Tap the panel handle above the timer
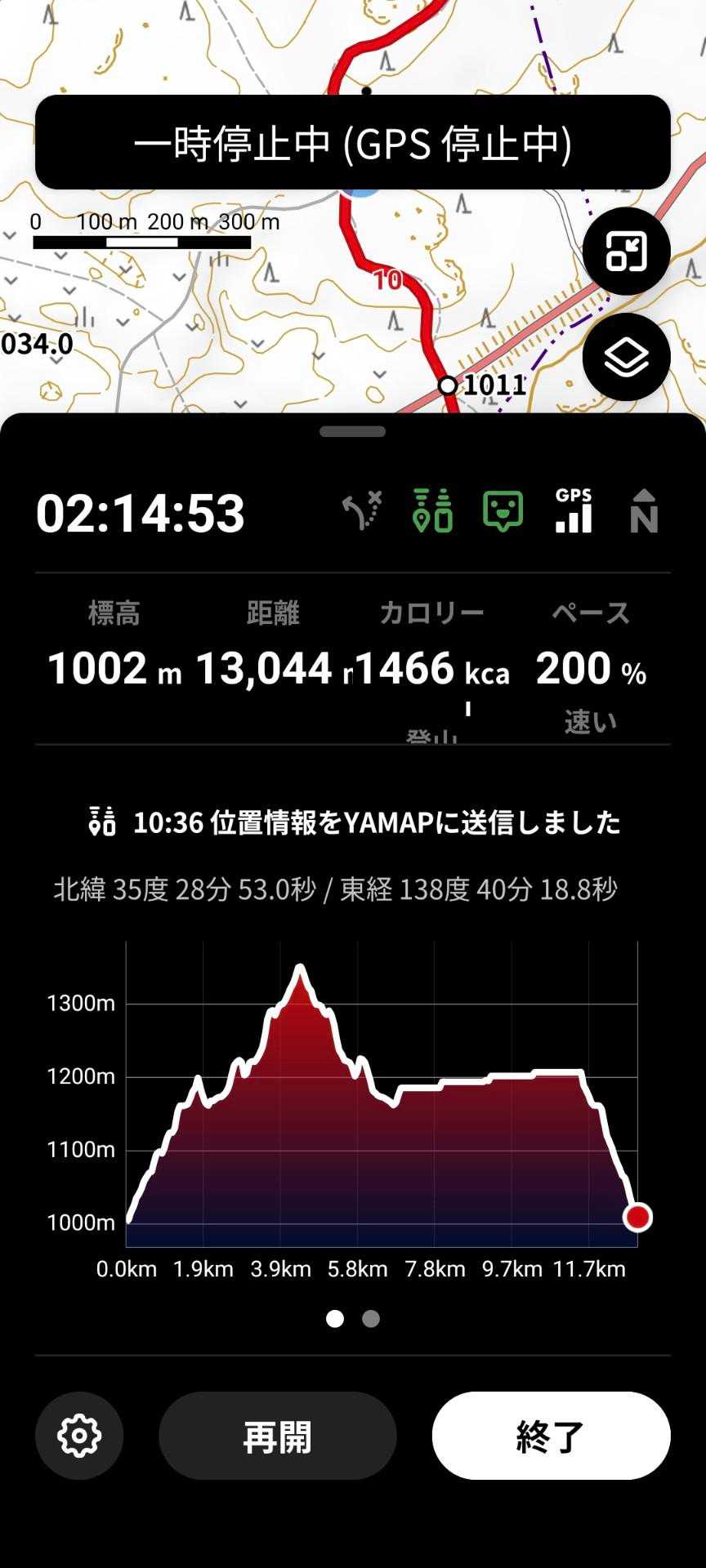 353,431
